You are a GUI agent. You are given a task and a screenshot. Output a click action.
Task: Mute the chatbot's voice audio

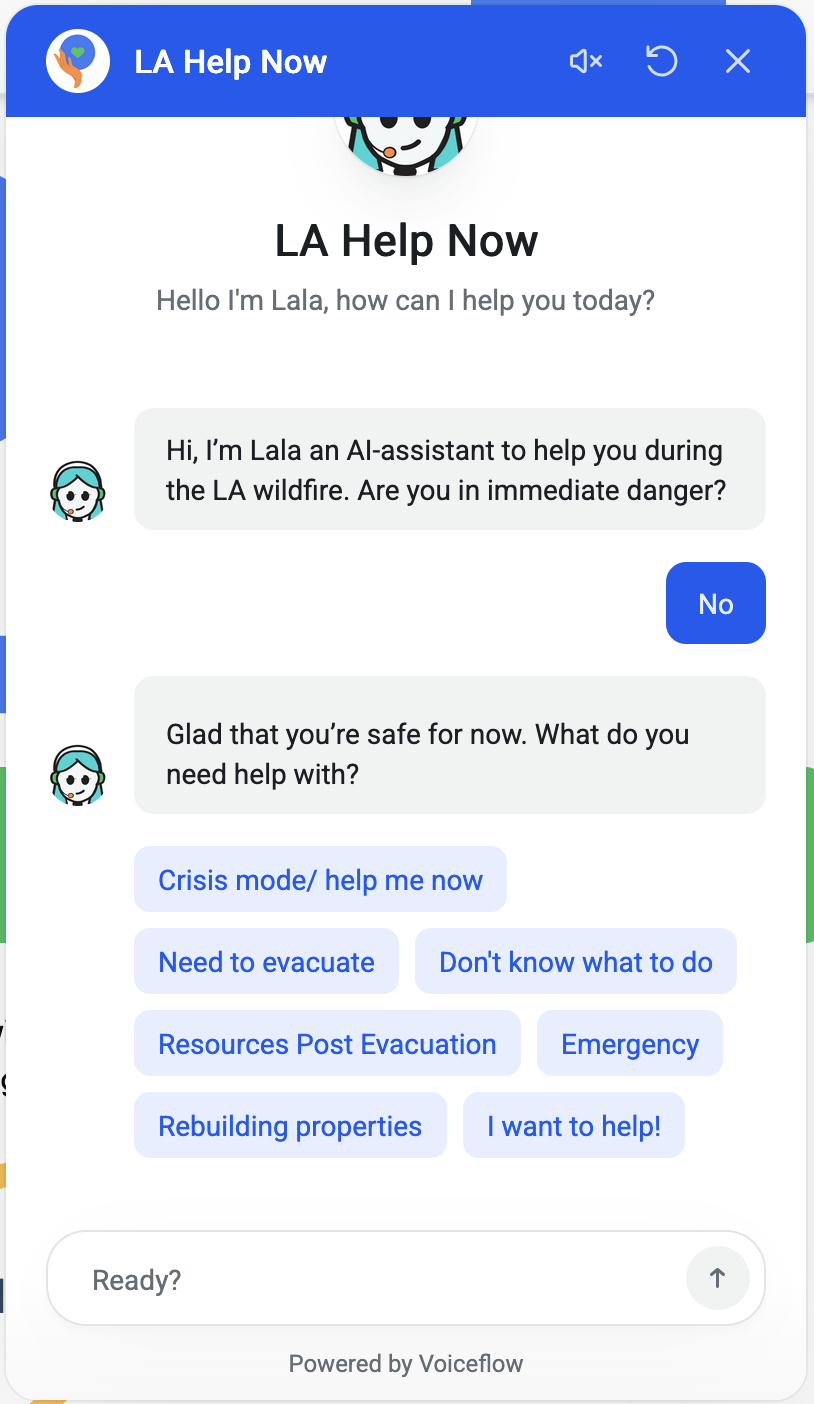(586, 61)
